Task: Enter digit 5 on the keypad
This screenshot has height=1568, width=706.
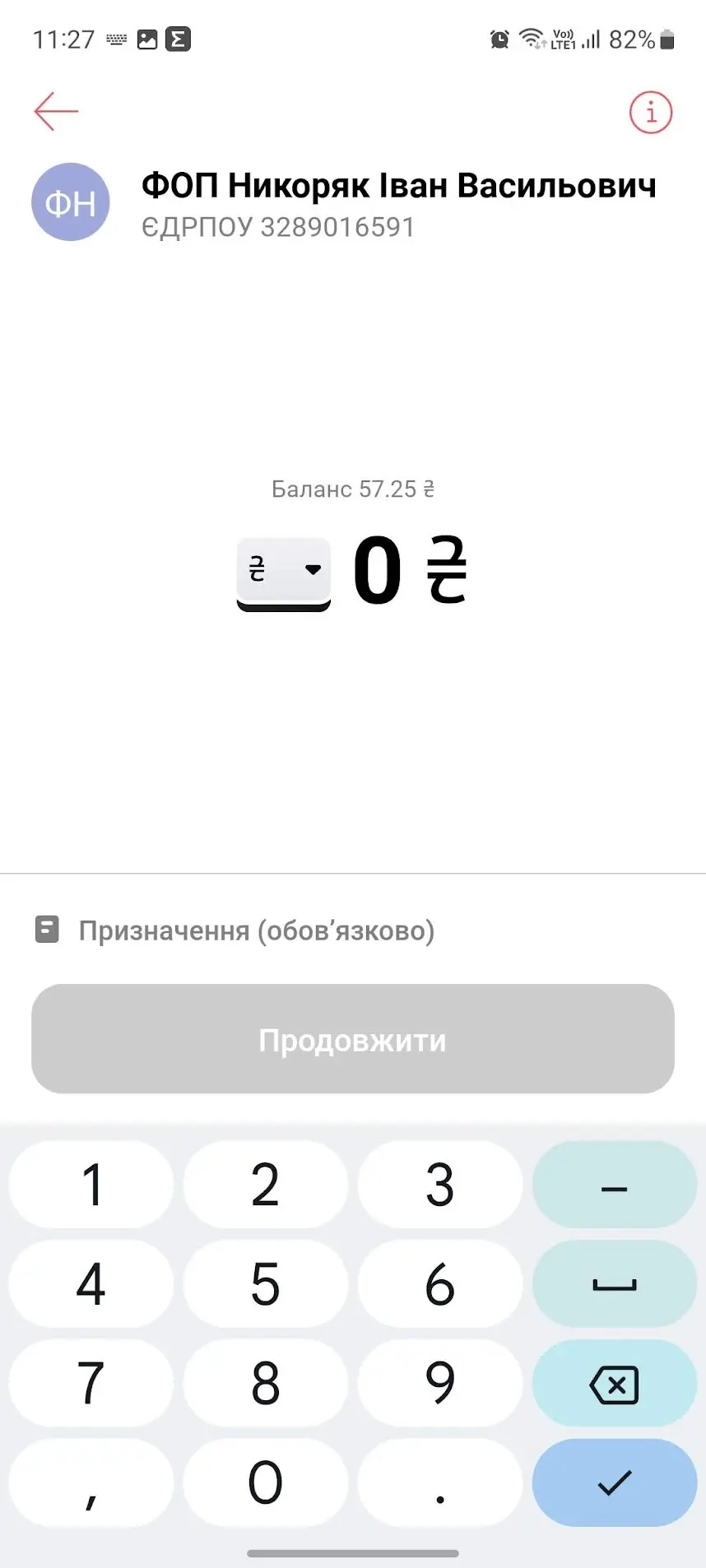Action: tap(265, 1283)
